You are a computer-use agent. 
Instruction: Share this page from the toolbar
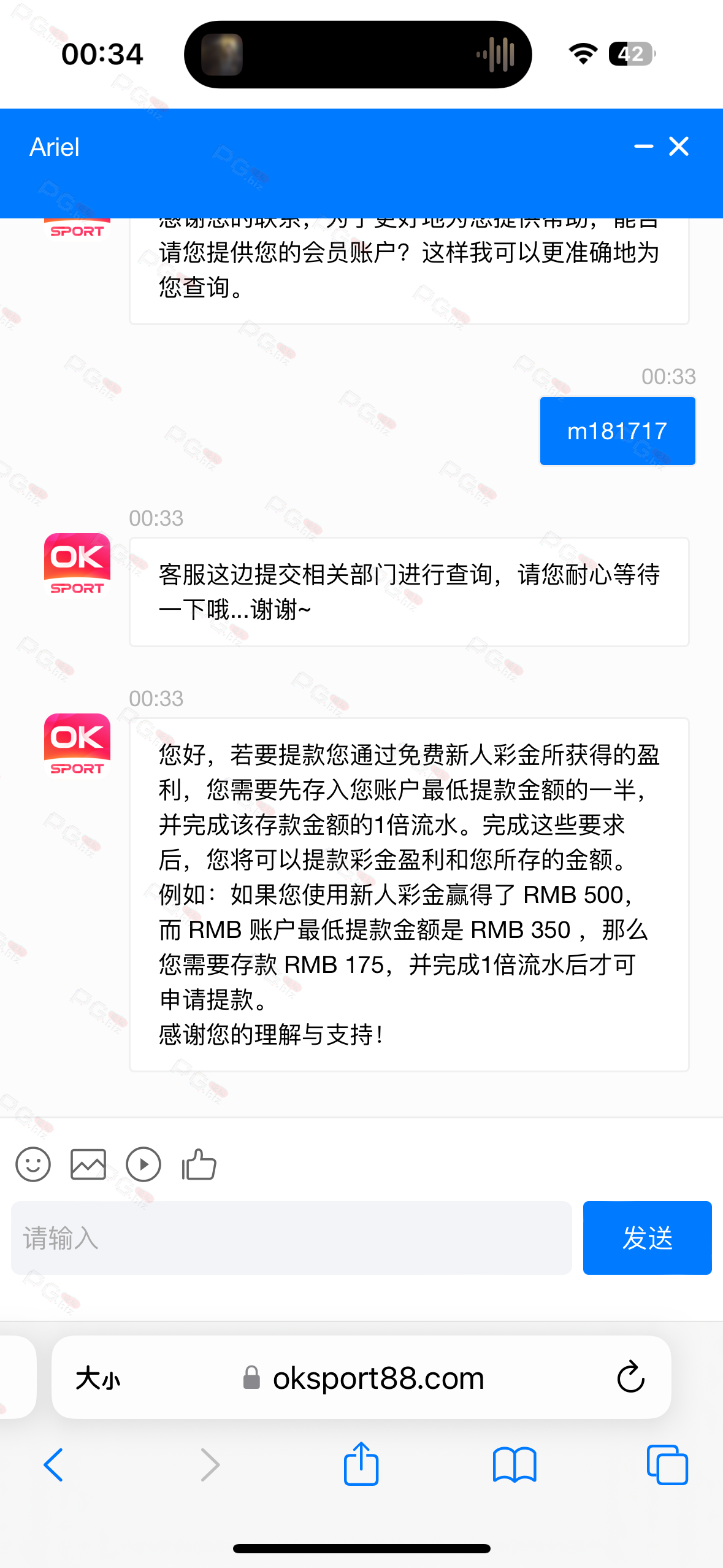(361, 1464)
